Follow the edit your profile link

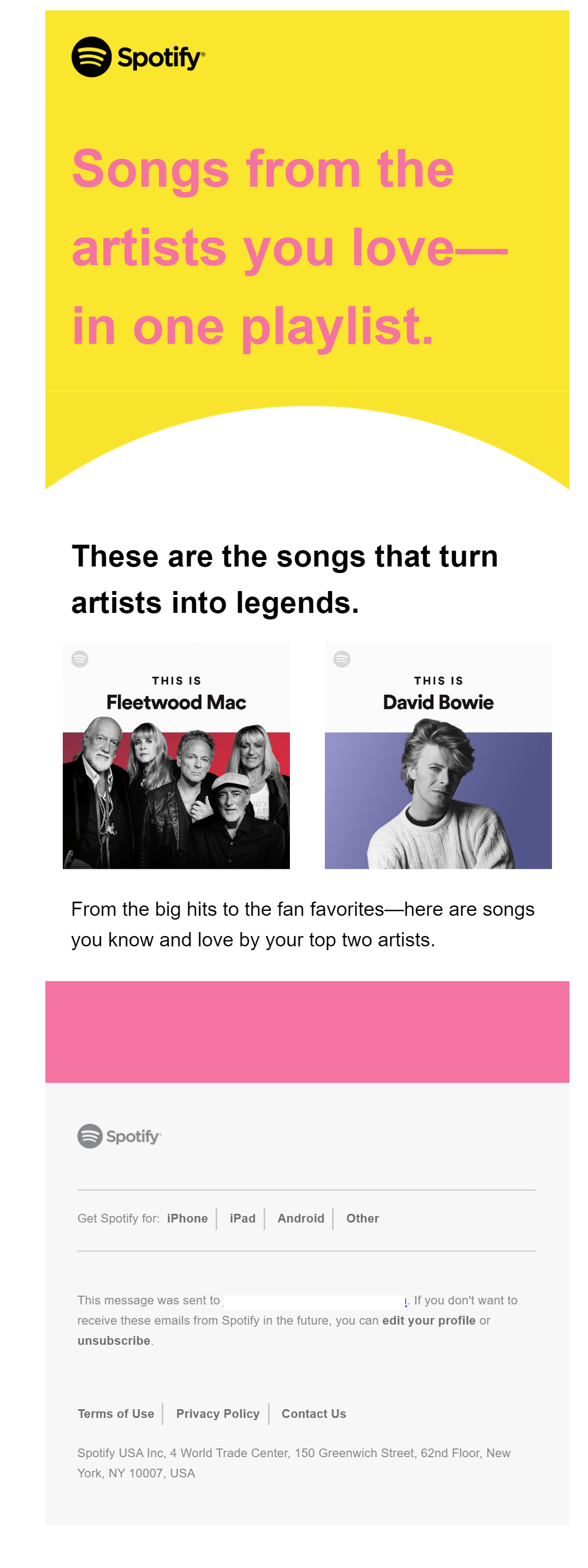(x=429, y=1320)
